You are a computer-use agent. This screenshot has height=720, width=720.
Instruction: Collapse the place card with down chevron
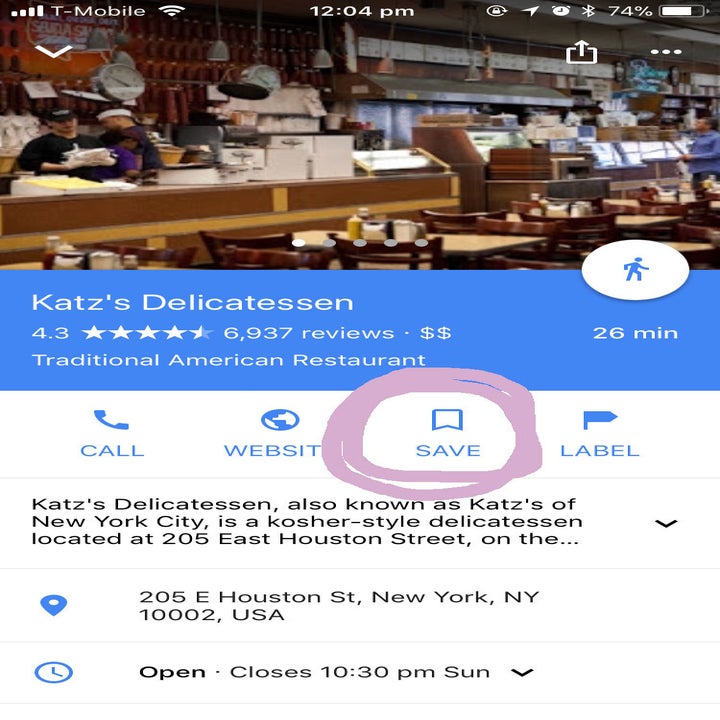coord(53,51)
